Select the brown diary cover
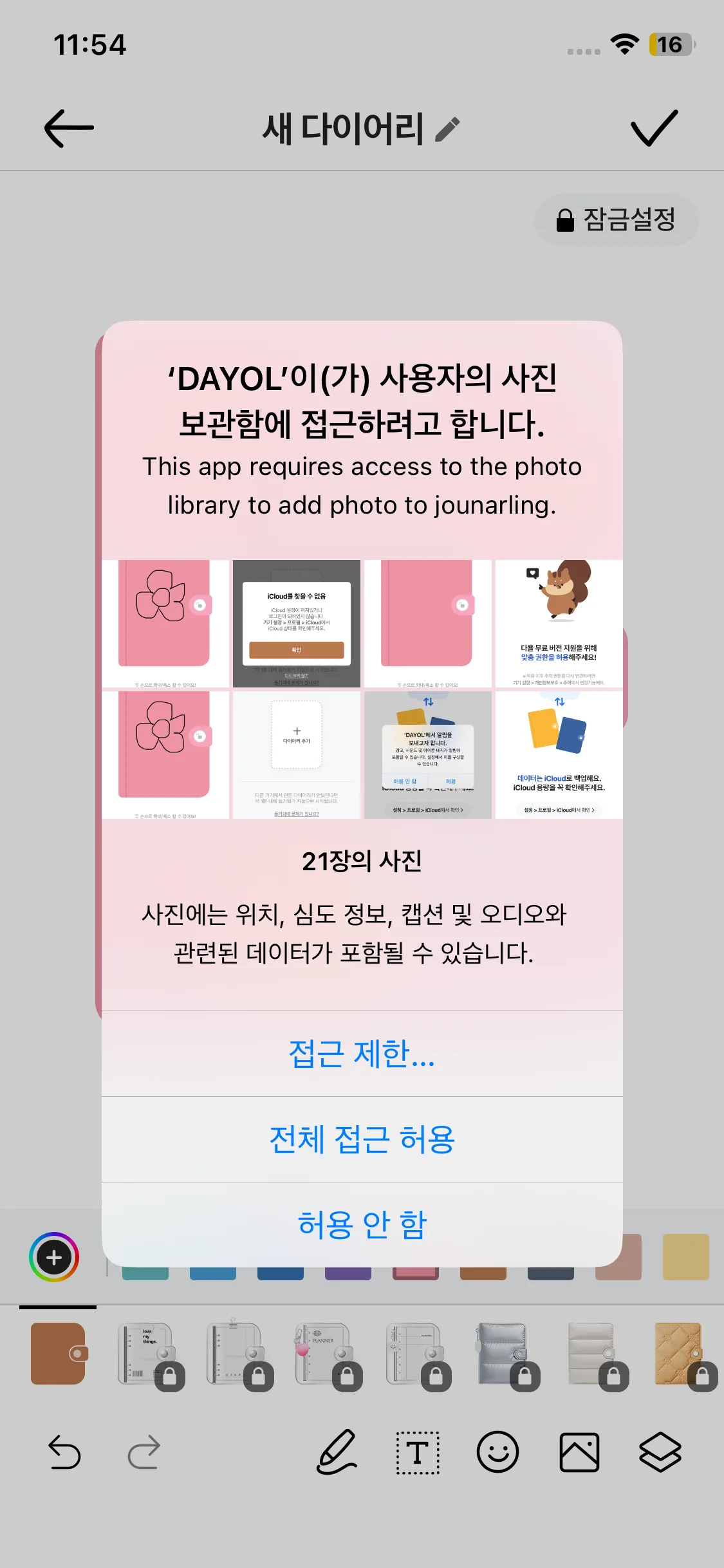The width and height of the screenshot is (724, 1568). coord(59,1353)
